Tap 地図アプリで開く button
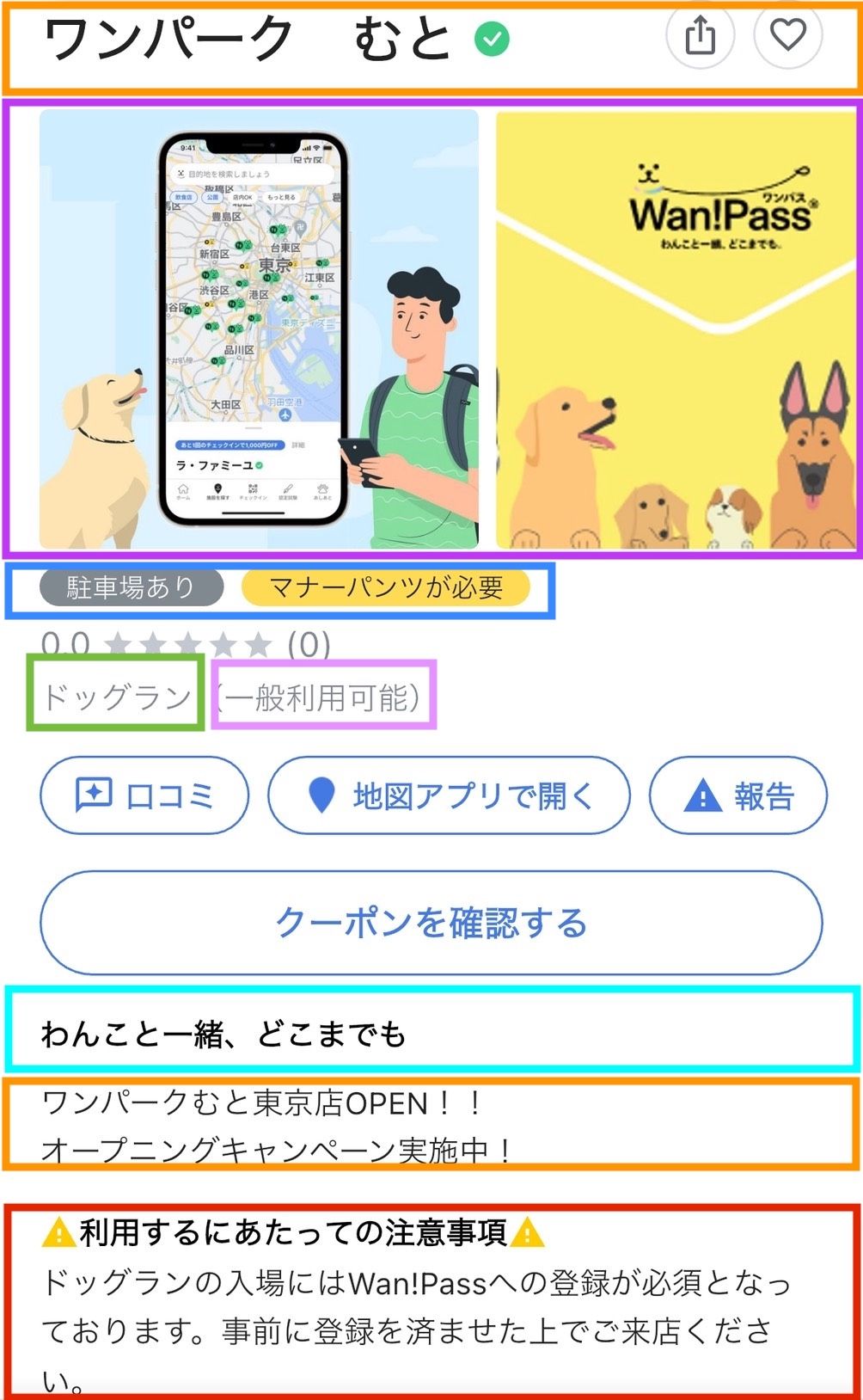Screen dimensions: 863x1400 [x=449, y=795]
